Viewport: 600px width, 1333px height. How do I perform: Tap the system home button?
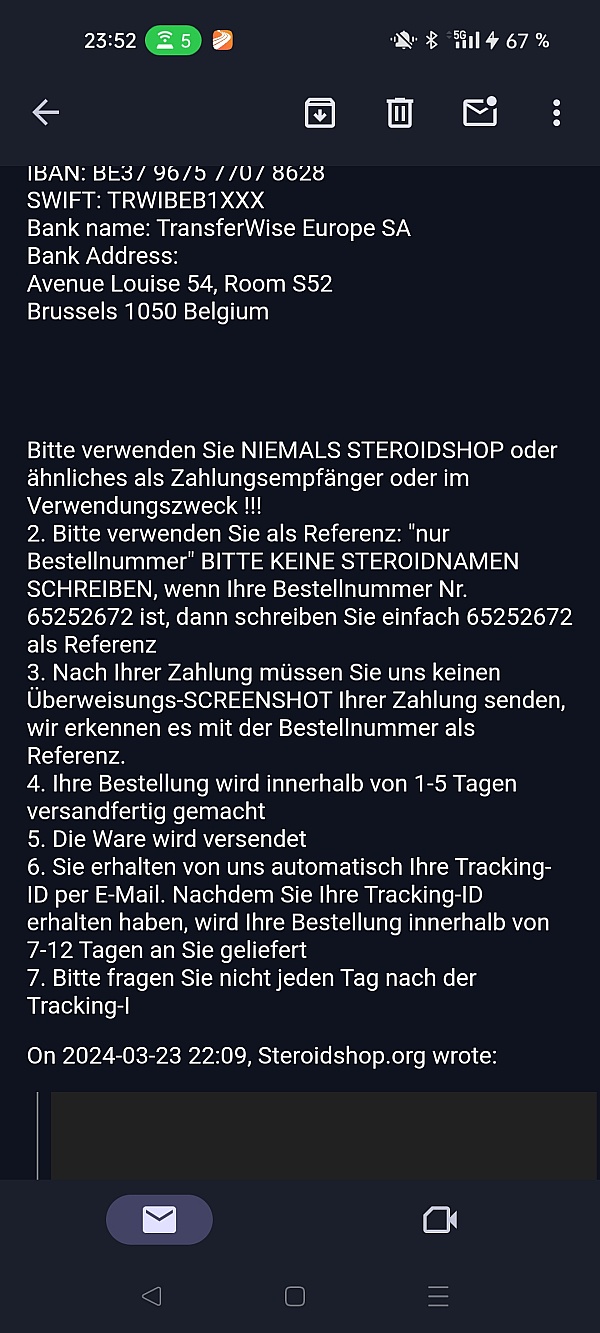click(295, 1297)
